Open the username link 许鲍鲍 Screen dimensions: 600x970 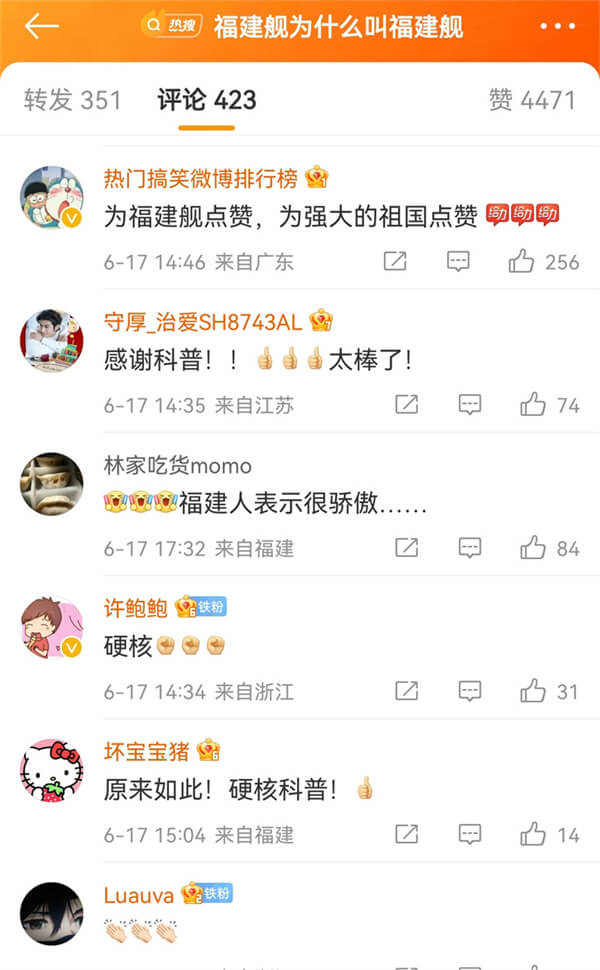coord(136,607)
